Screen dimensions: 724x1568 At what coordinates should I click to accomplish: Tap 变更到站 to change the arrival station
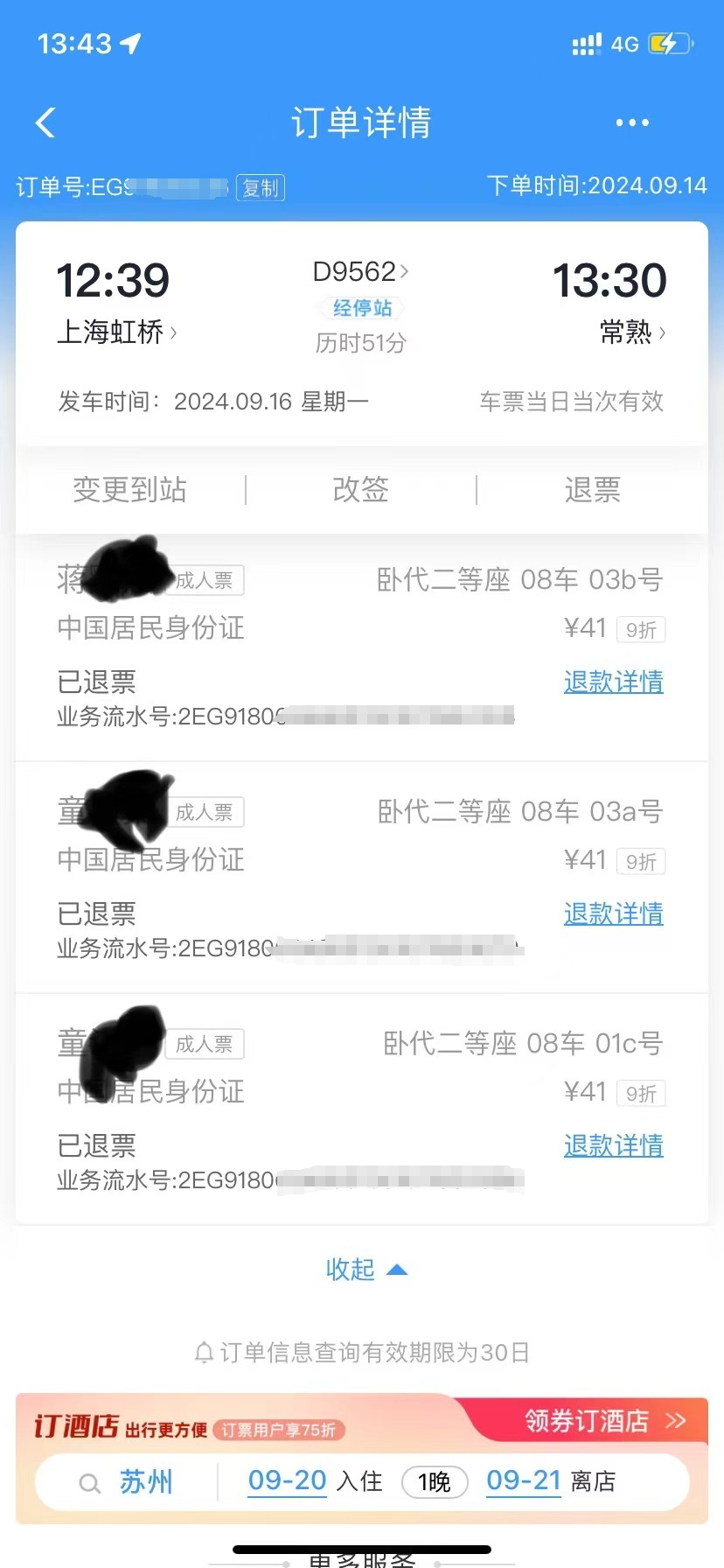[x=129, y=490]
